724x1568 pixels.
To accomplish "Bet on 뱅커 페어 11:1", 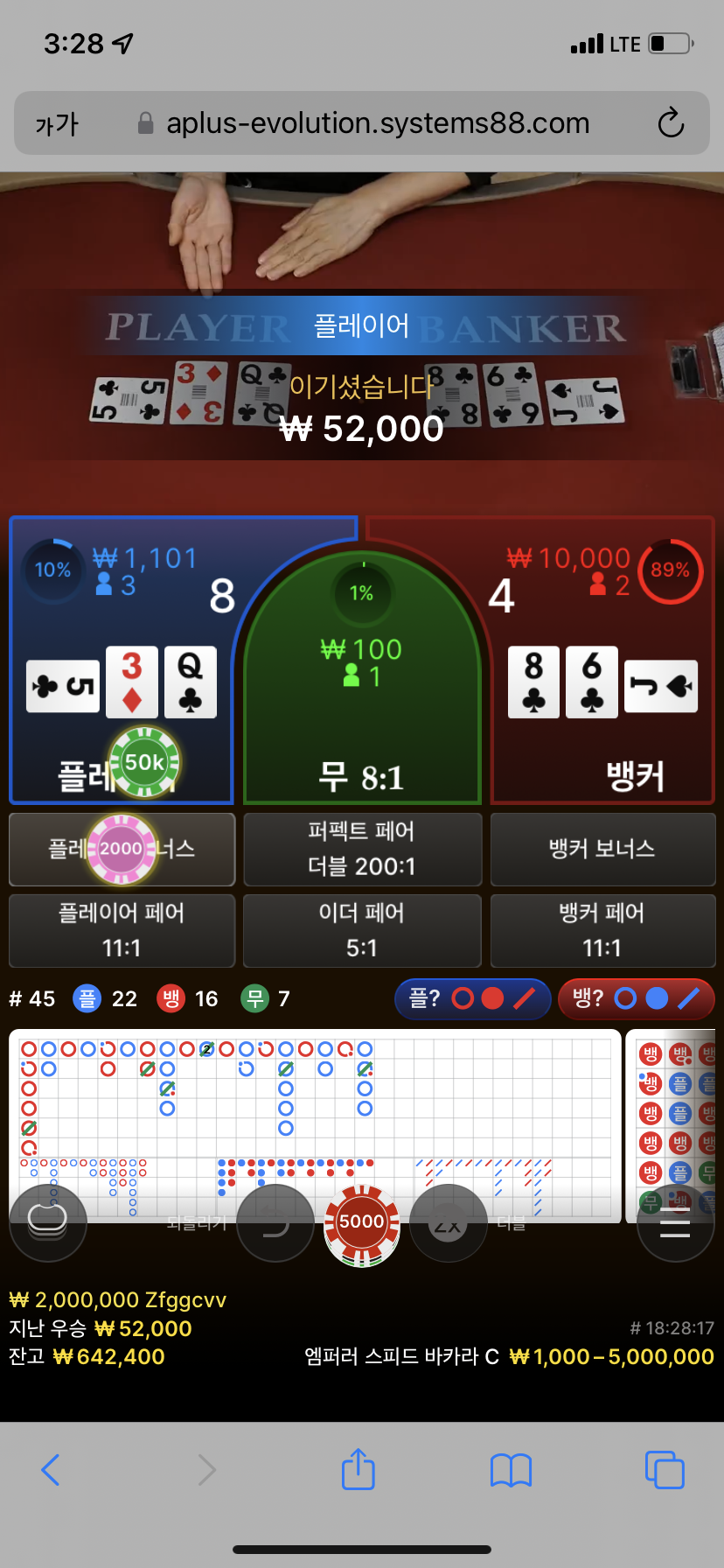I will click(x=602, y=930).
